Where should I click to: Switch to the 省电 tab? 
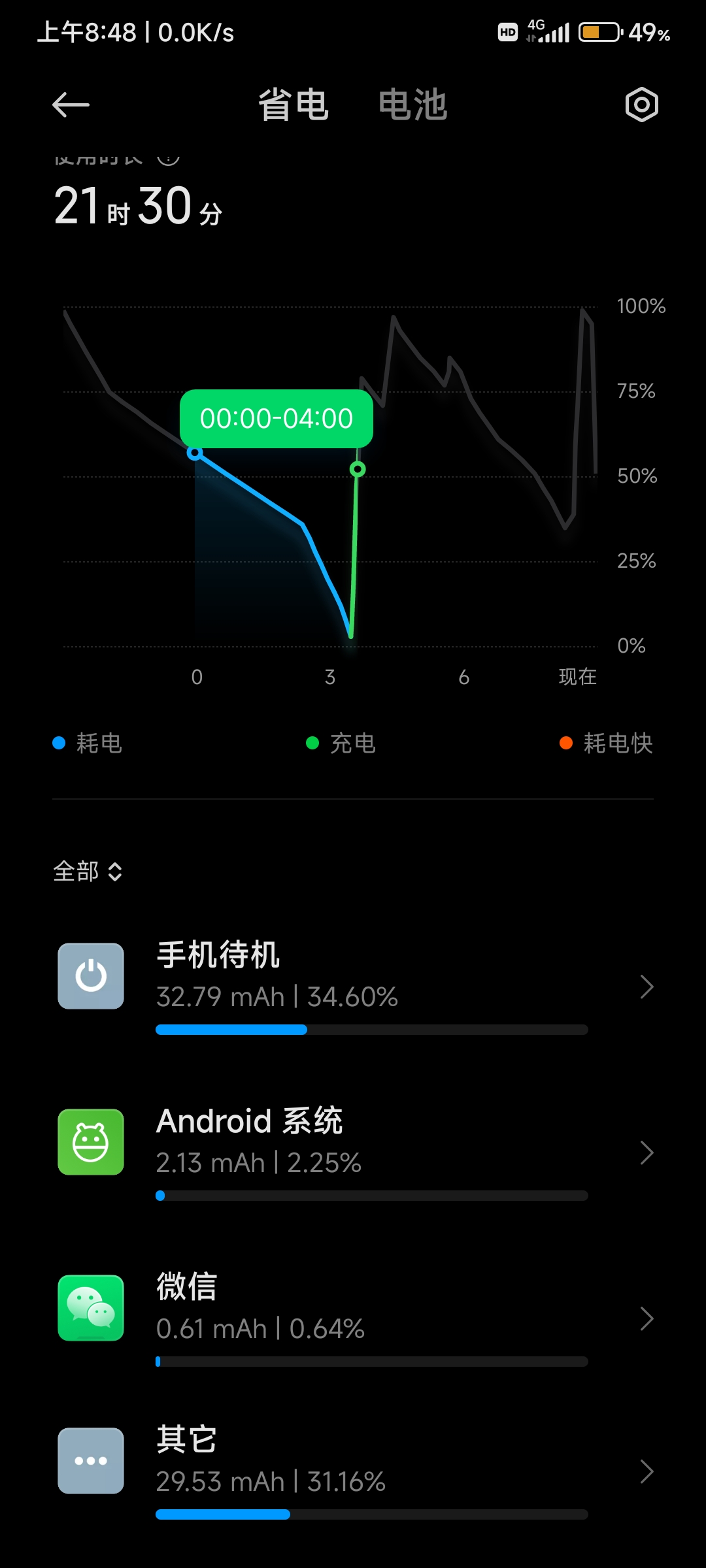pos(294,105)
